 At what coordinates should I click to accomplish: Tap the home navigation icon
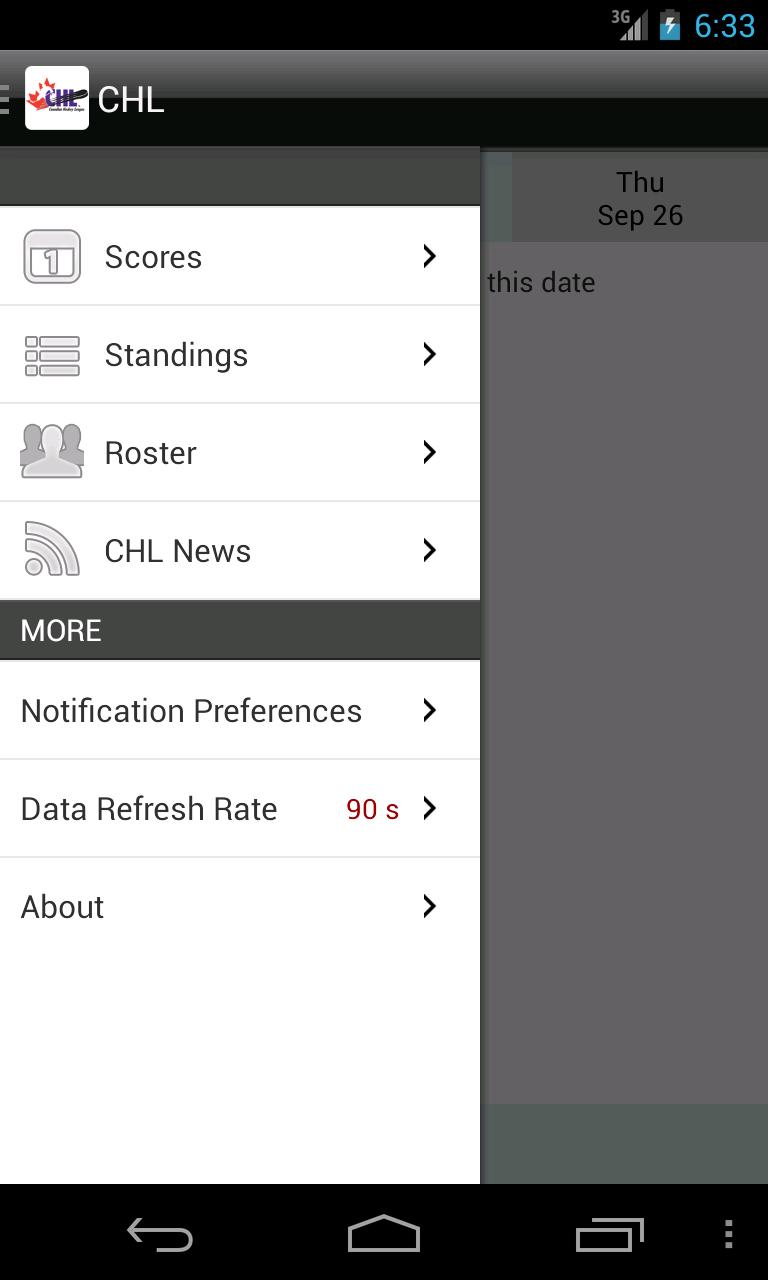383,1235
